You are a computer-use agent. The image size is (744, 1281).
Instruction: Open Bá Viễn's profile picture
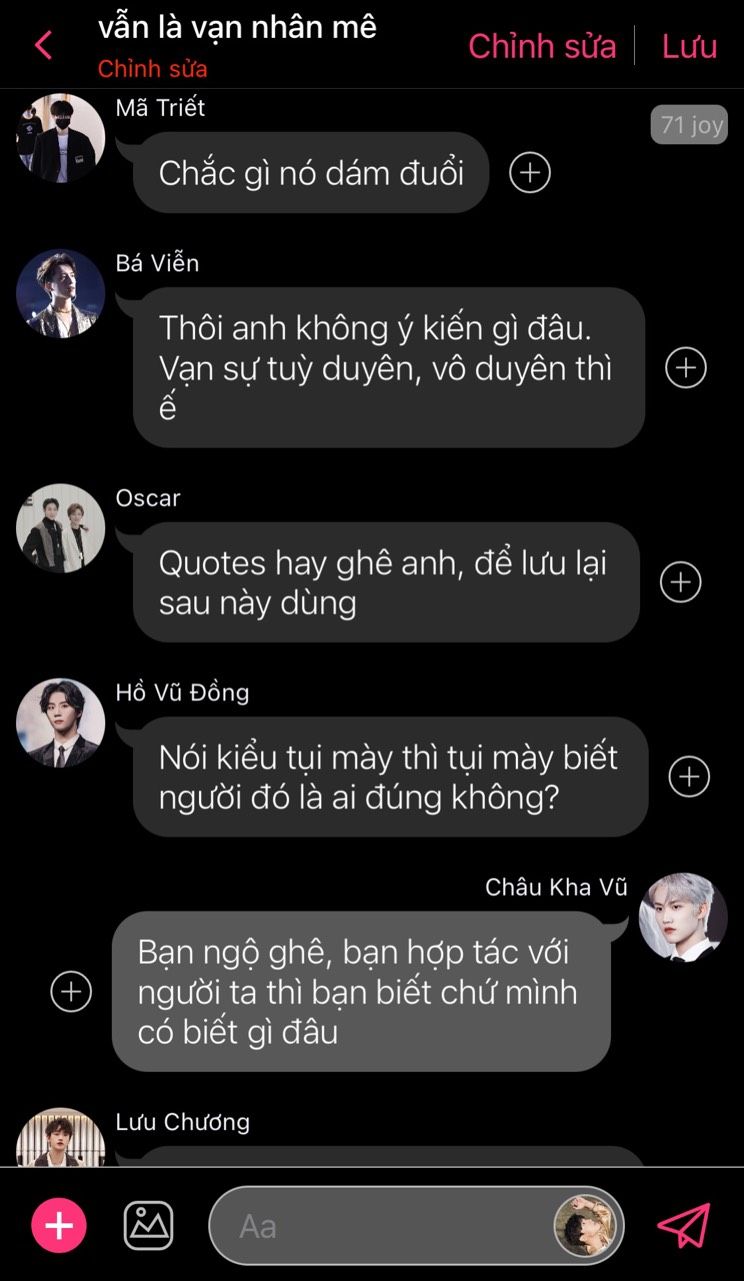pyautogui.click(x=60, y=294)
